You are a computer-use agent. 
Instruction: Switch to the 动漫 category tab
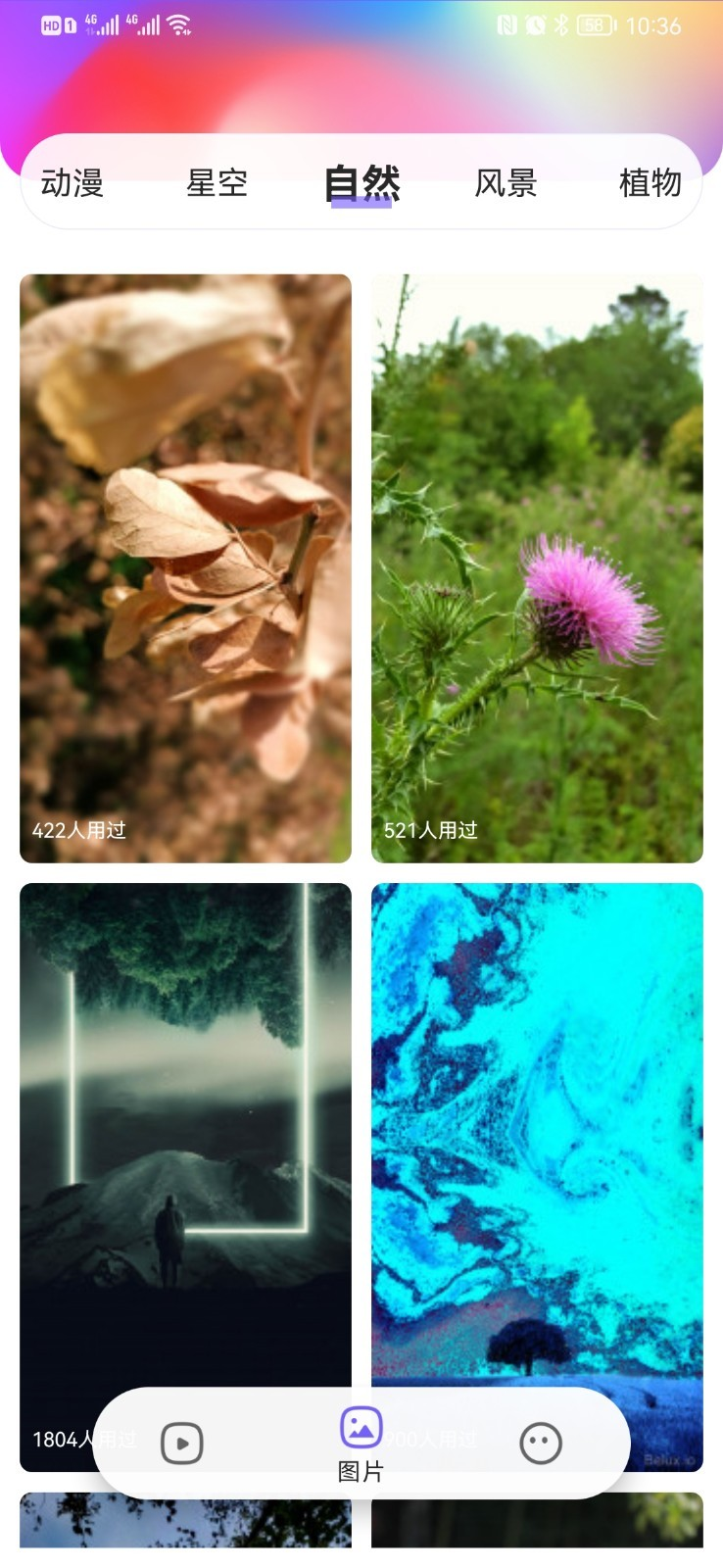[x=72, y=183]
